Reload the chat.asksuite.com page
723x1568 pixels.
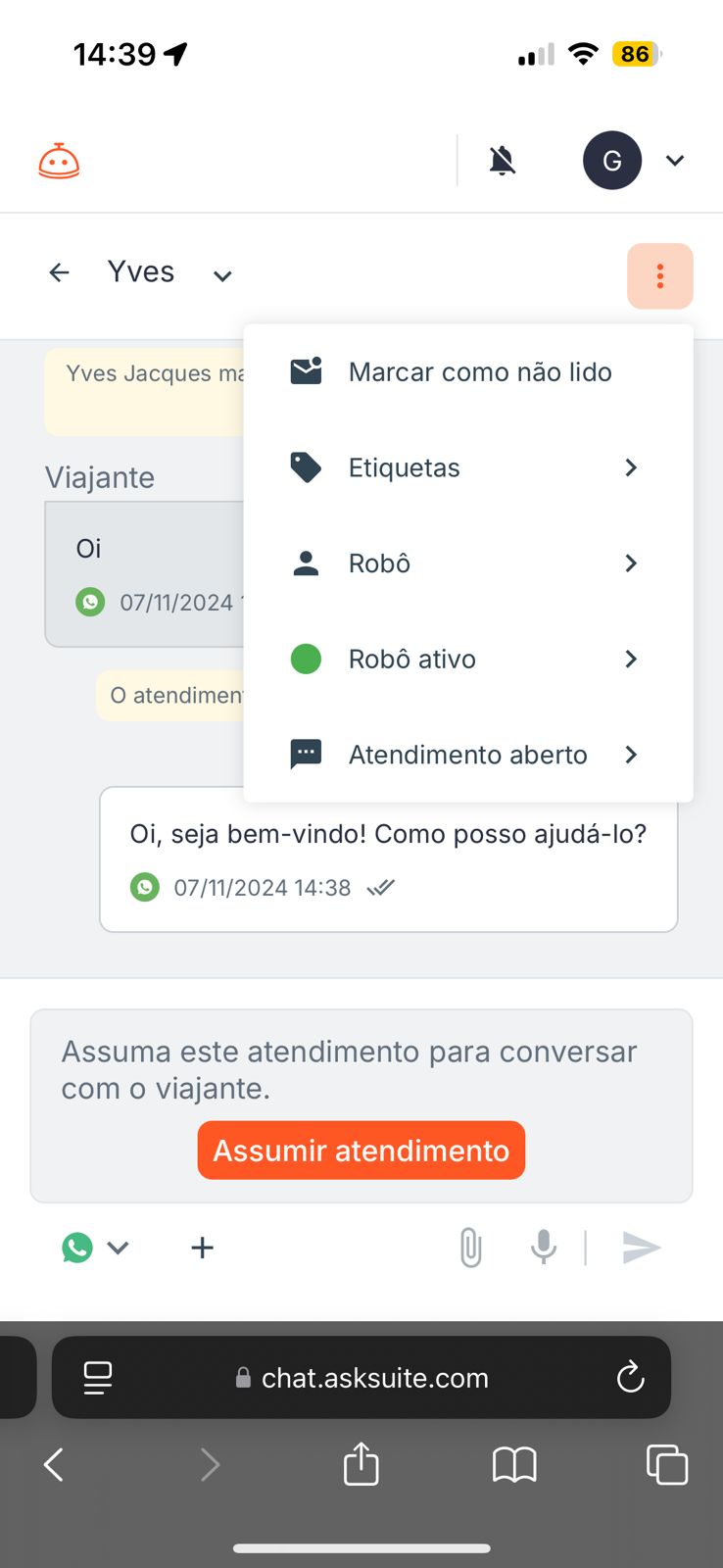[x=631, y=1377]
